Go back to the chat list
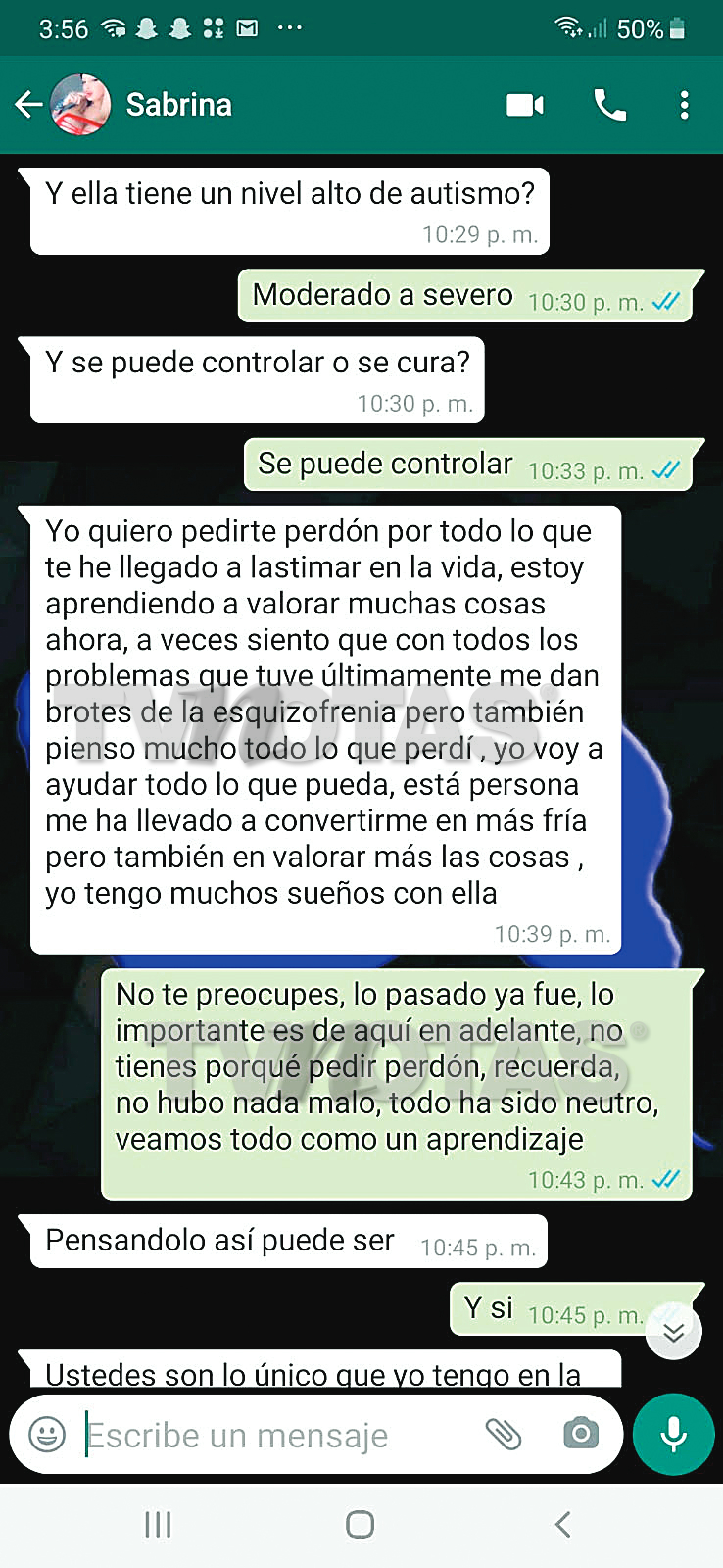This screenshot has width=723, height=1568. click(27, 104)
